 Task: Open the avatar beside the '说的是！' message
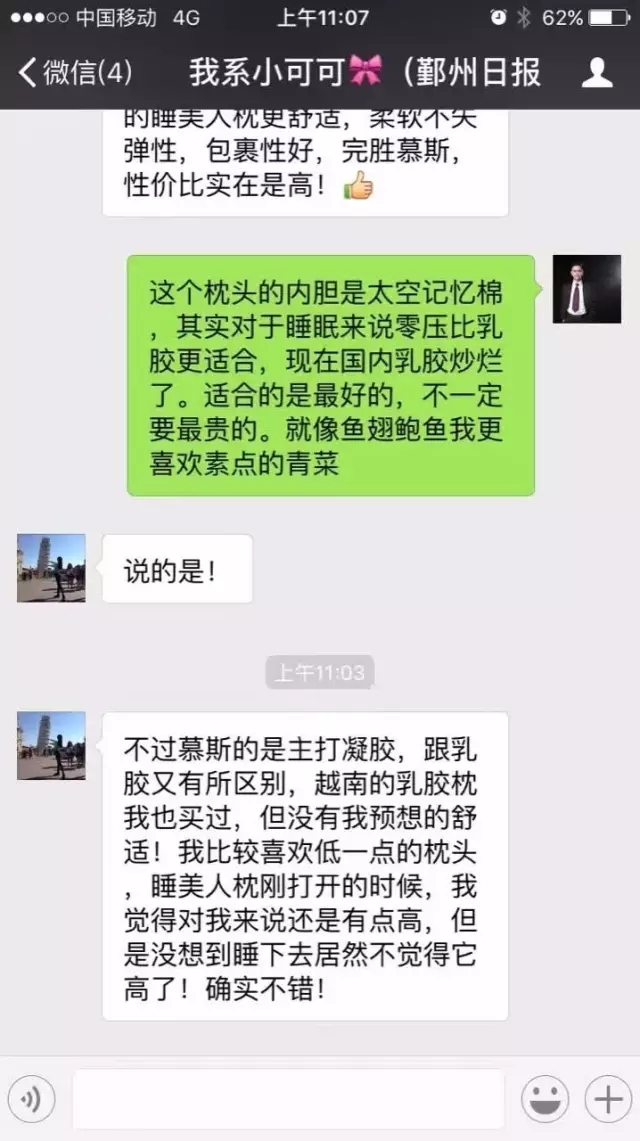(x=51, y=568)
